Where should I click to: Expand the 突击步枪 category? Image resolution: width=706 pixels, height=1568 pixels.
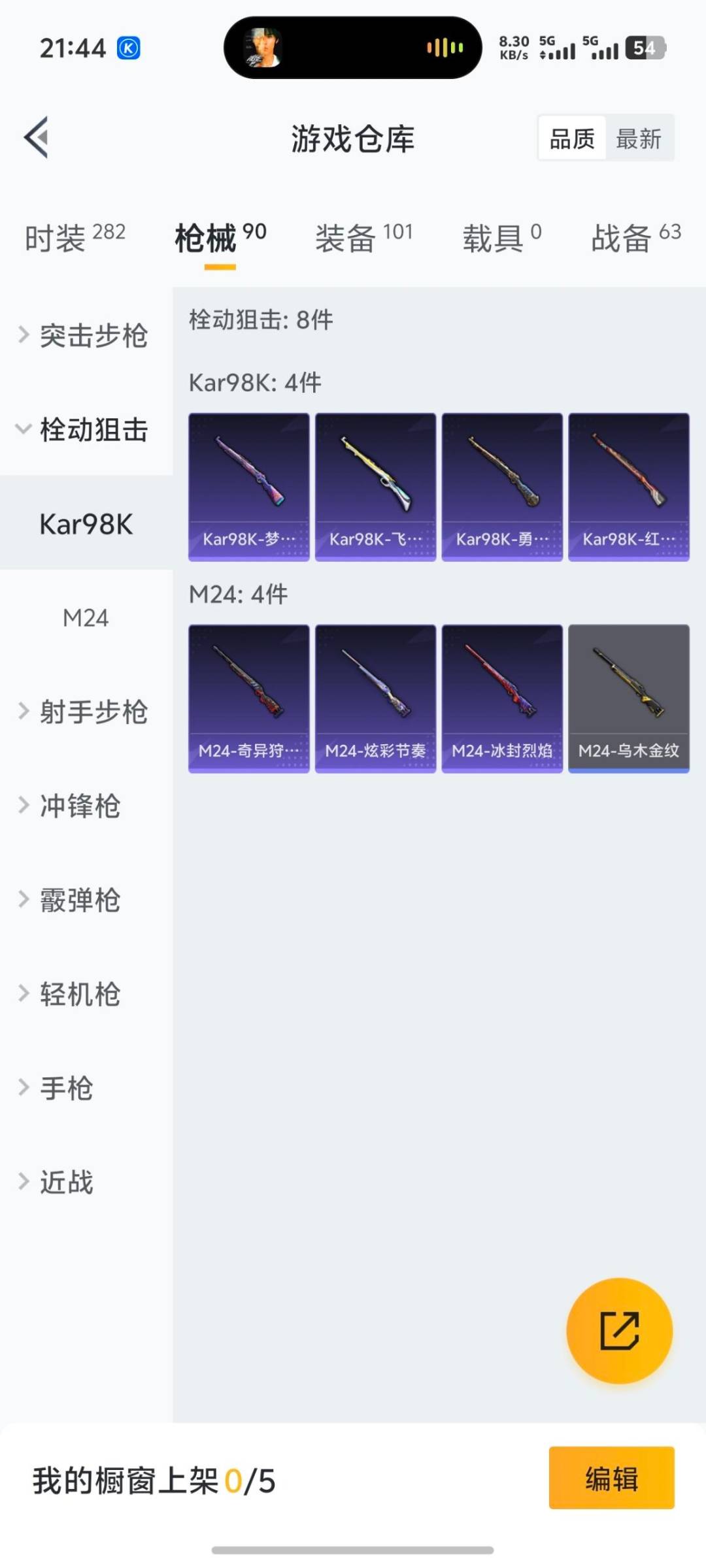pyautogui.click(x=85, y=336)
